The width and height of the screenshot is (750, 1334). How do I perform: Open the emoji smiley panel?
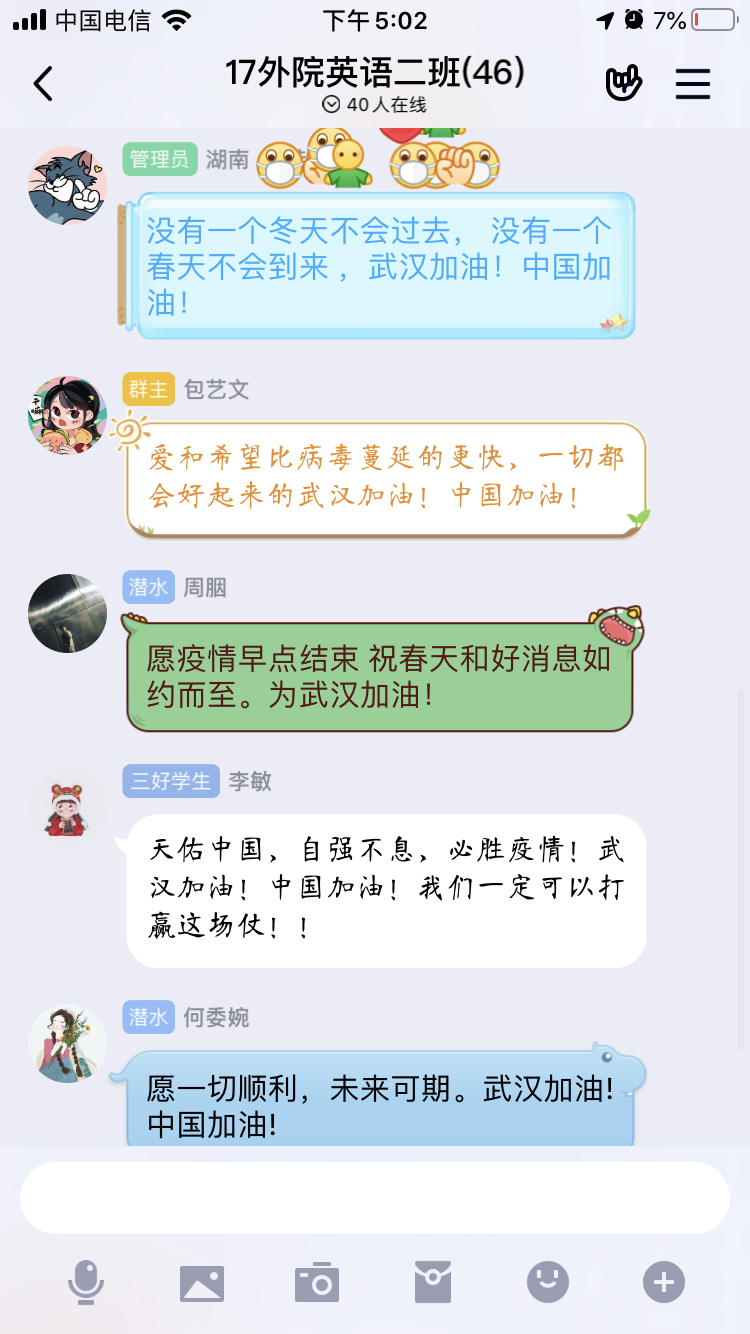click(x=547, y=1281)
